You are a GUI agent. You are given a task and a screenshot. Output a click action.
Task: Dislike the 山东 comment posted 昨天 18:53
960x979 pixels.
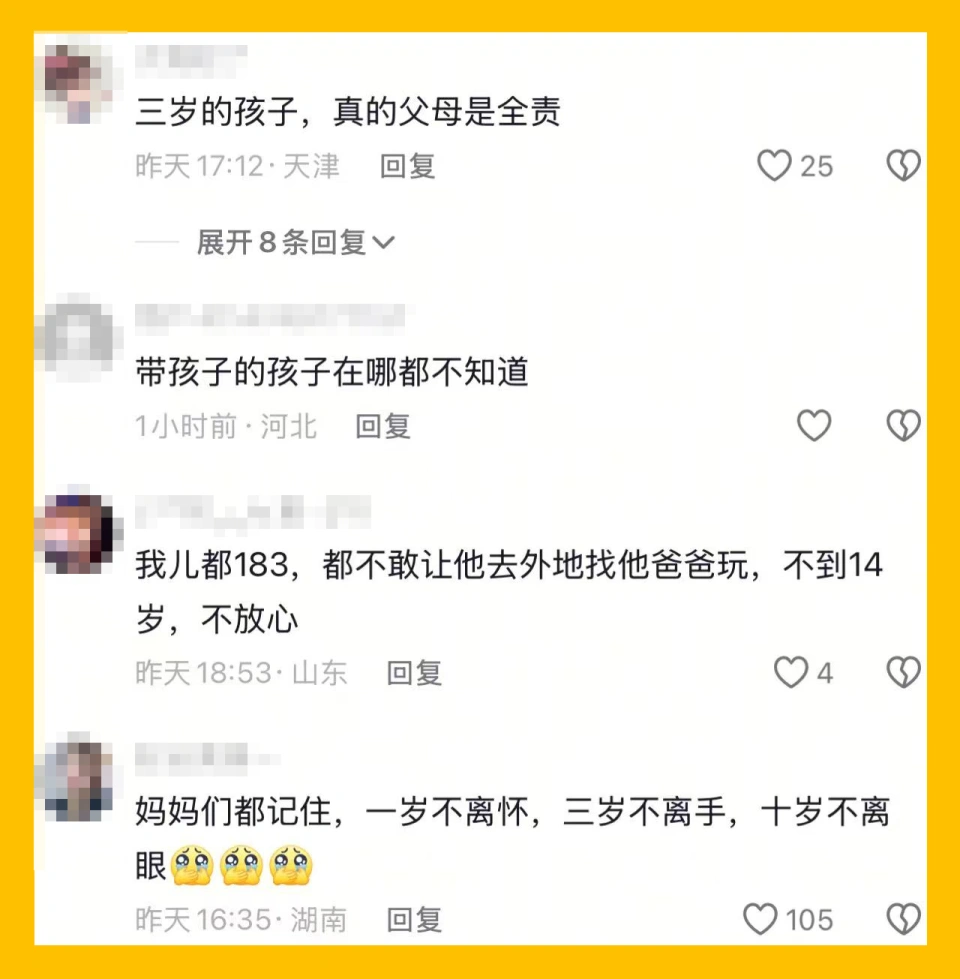(x=903, y=673)
